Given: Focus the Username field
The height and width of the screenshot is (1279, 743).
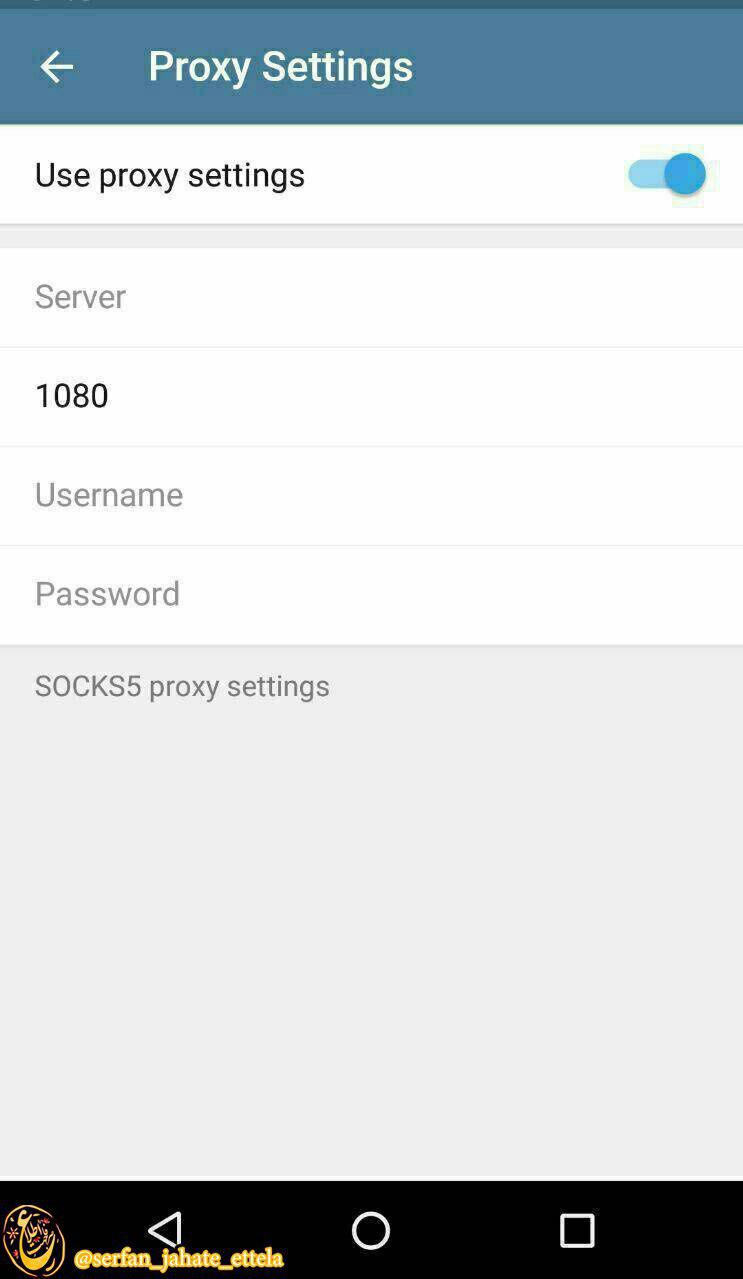Looking at the screenshot, I should click(371, 495).
